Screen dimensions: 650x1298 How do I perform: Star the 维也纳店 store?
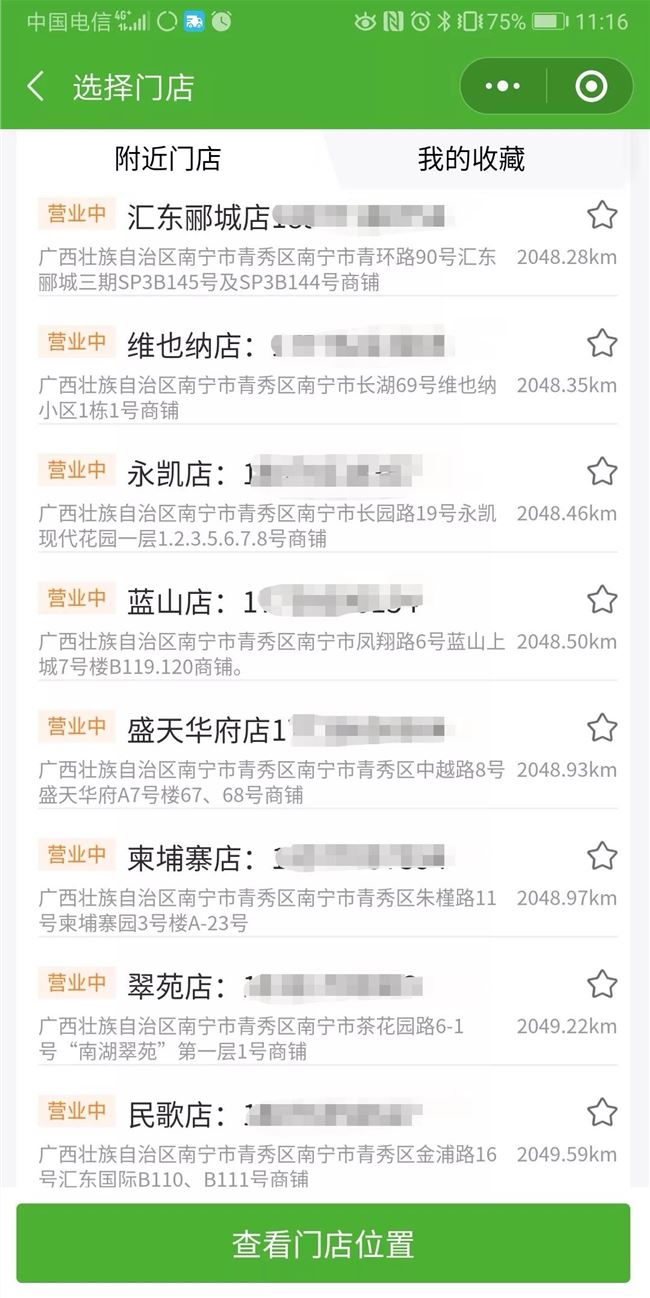pos(601,343)
